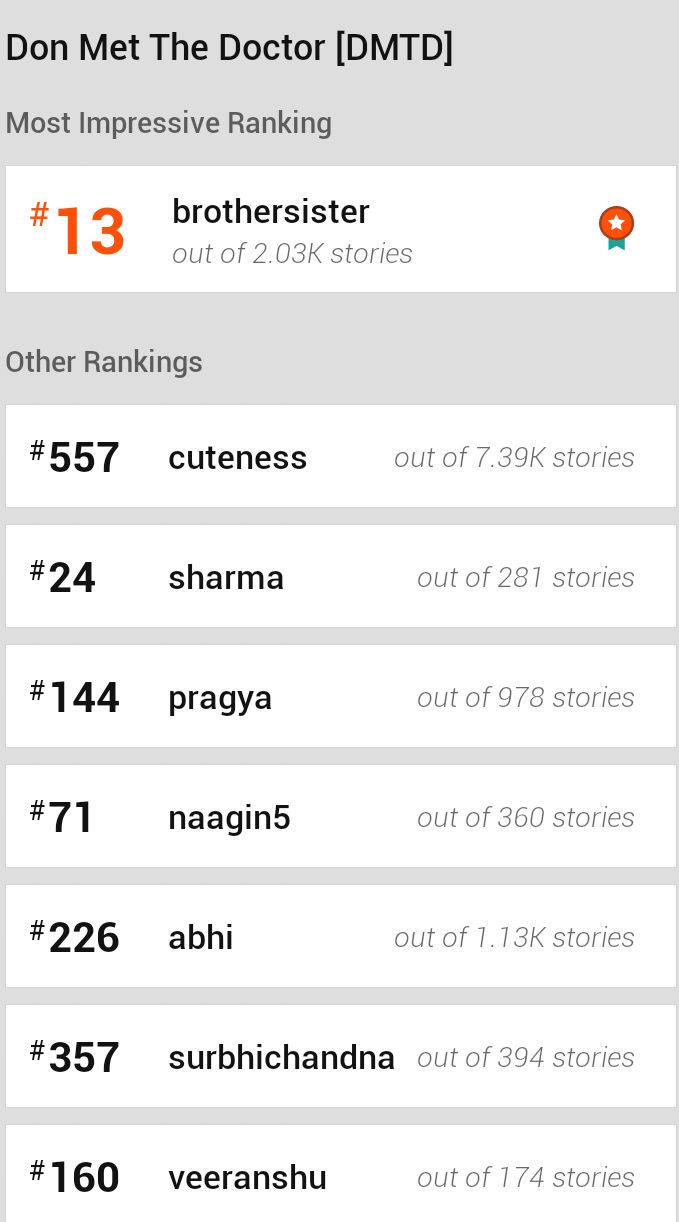Open the brothersister #13 ranking card
The image size is (679, 1222).
(341, 229)
